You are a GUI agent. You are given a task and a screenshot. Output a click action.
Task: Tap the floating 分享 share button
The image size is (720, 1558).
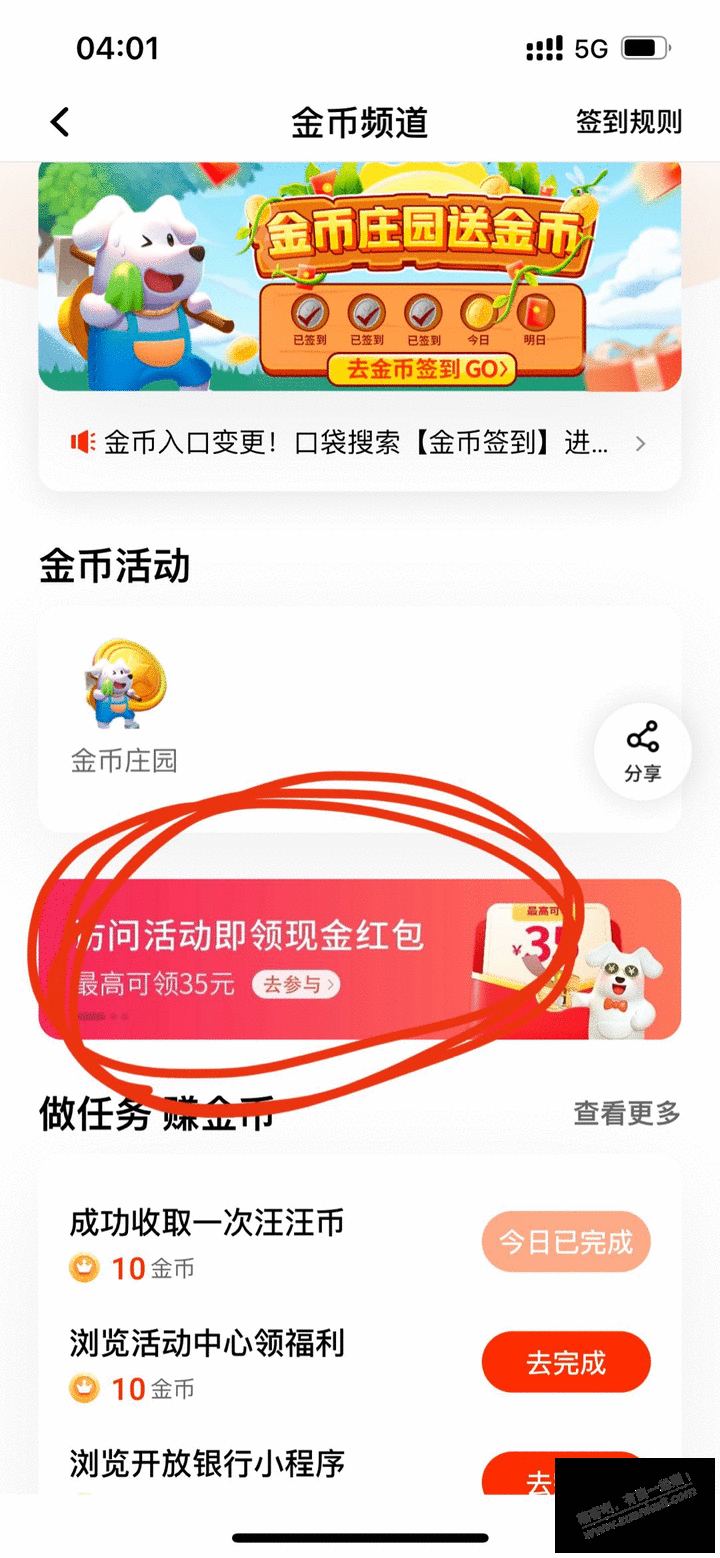pyautogui.click(x=642, y=753)
